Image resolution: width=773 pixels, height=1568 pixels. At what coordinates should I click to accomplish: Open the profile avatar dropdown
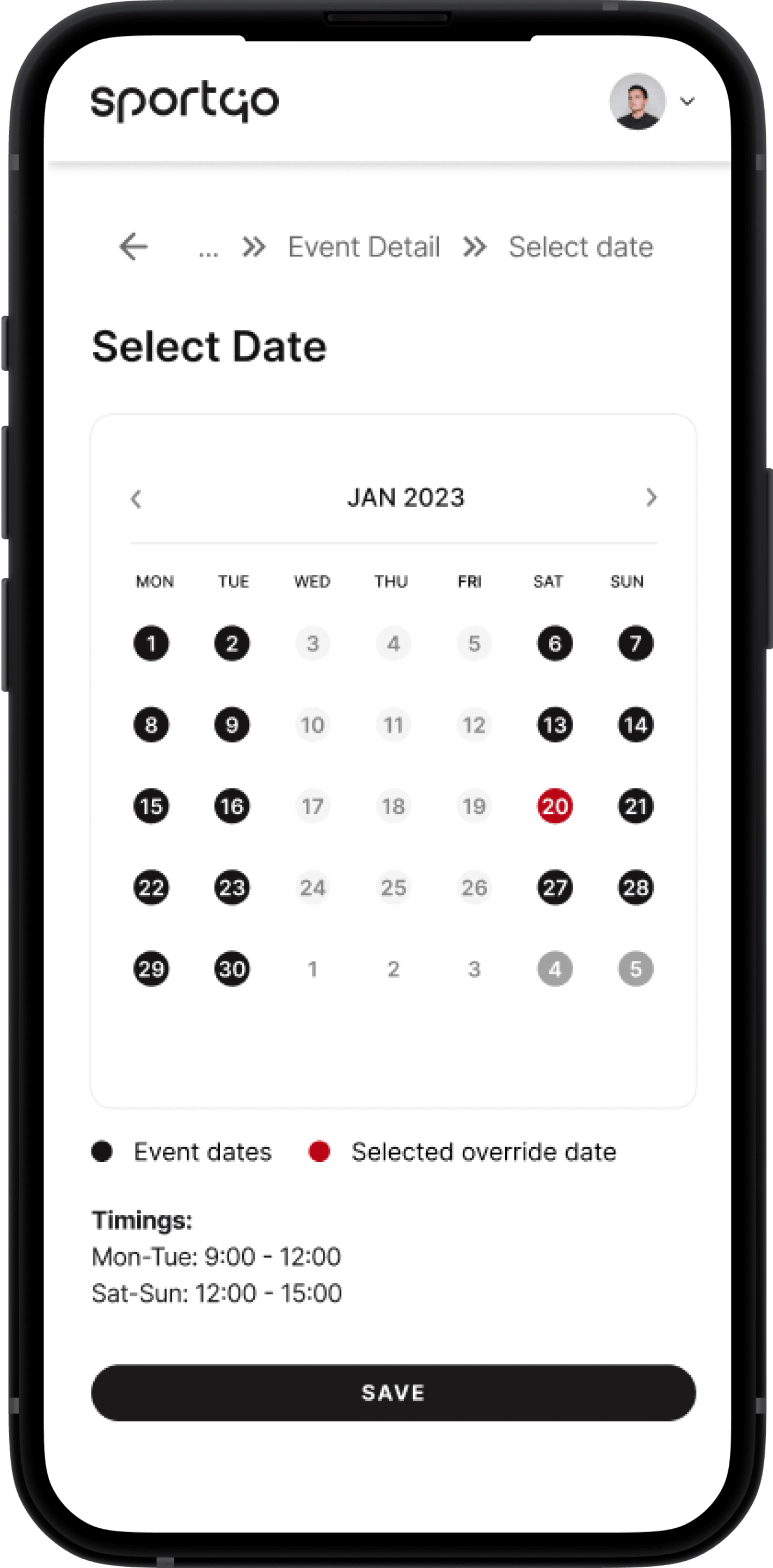651,102
